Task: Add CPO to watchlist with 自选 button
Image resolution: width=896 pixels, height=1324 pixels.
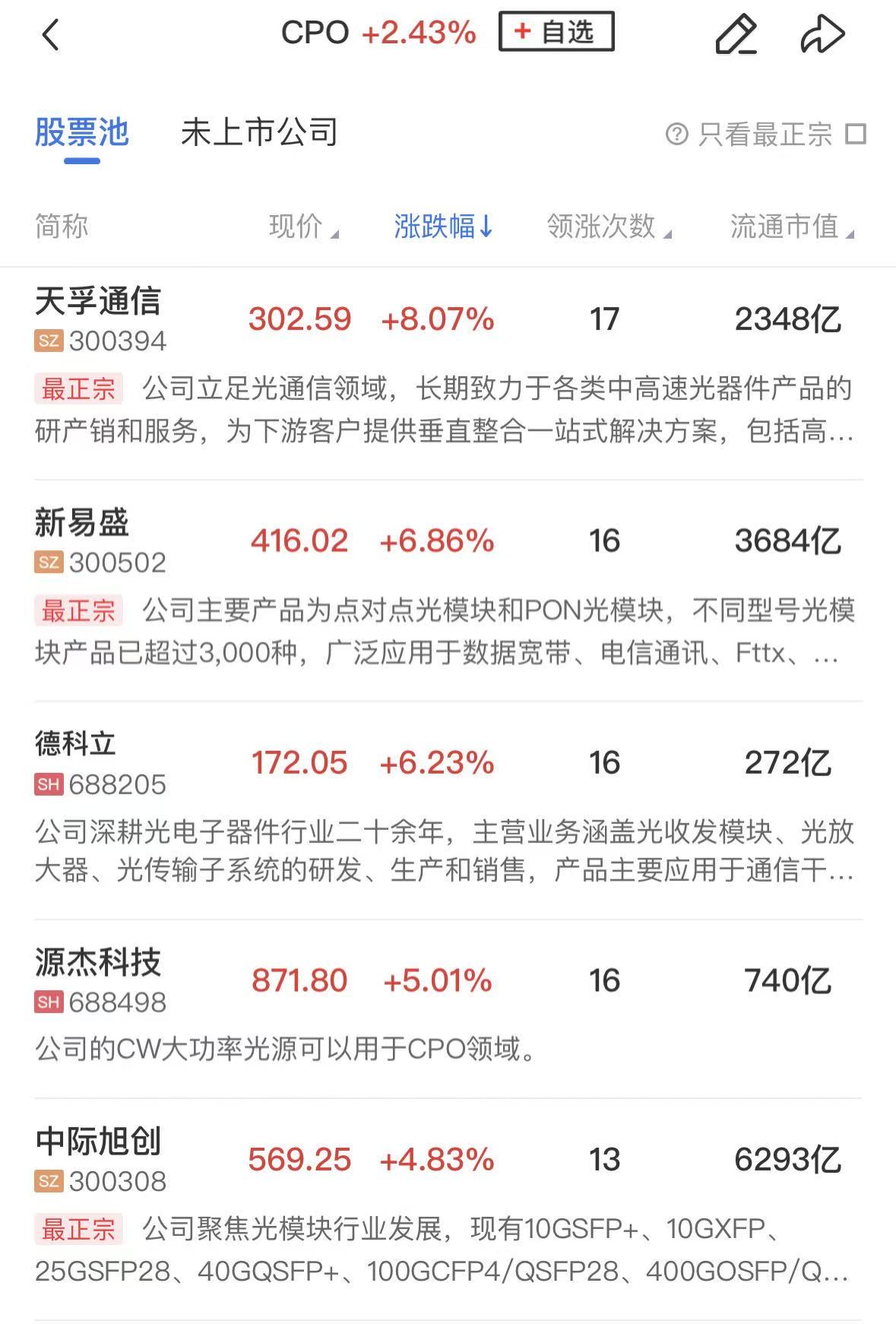Action: [556, 32]
